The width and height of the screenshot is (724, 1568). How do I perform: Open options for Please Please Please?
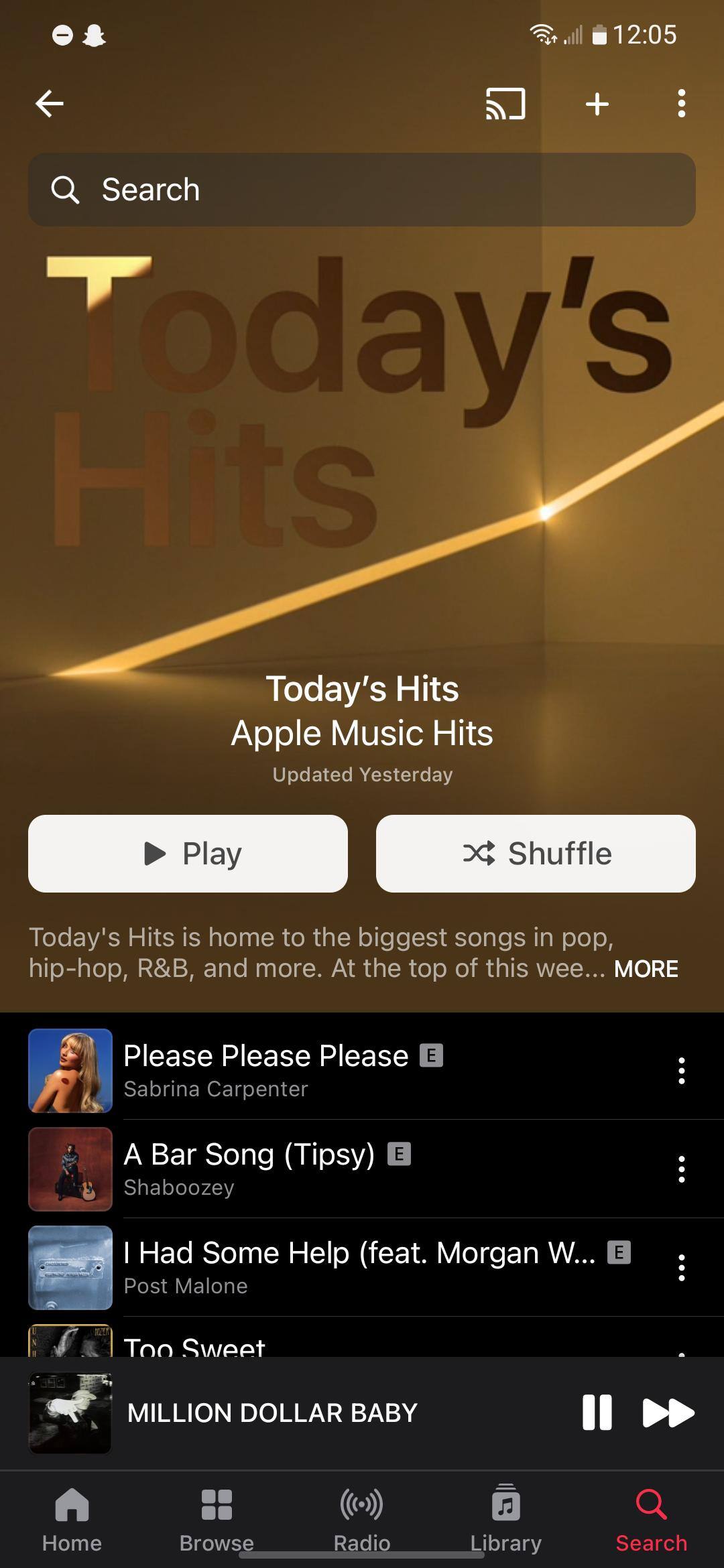[x=681, y=1070]
